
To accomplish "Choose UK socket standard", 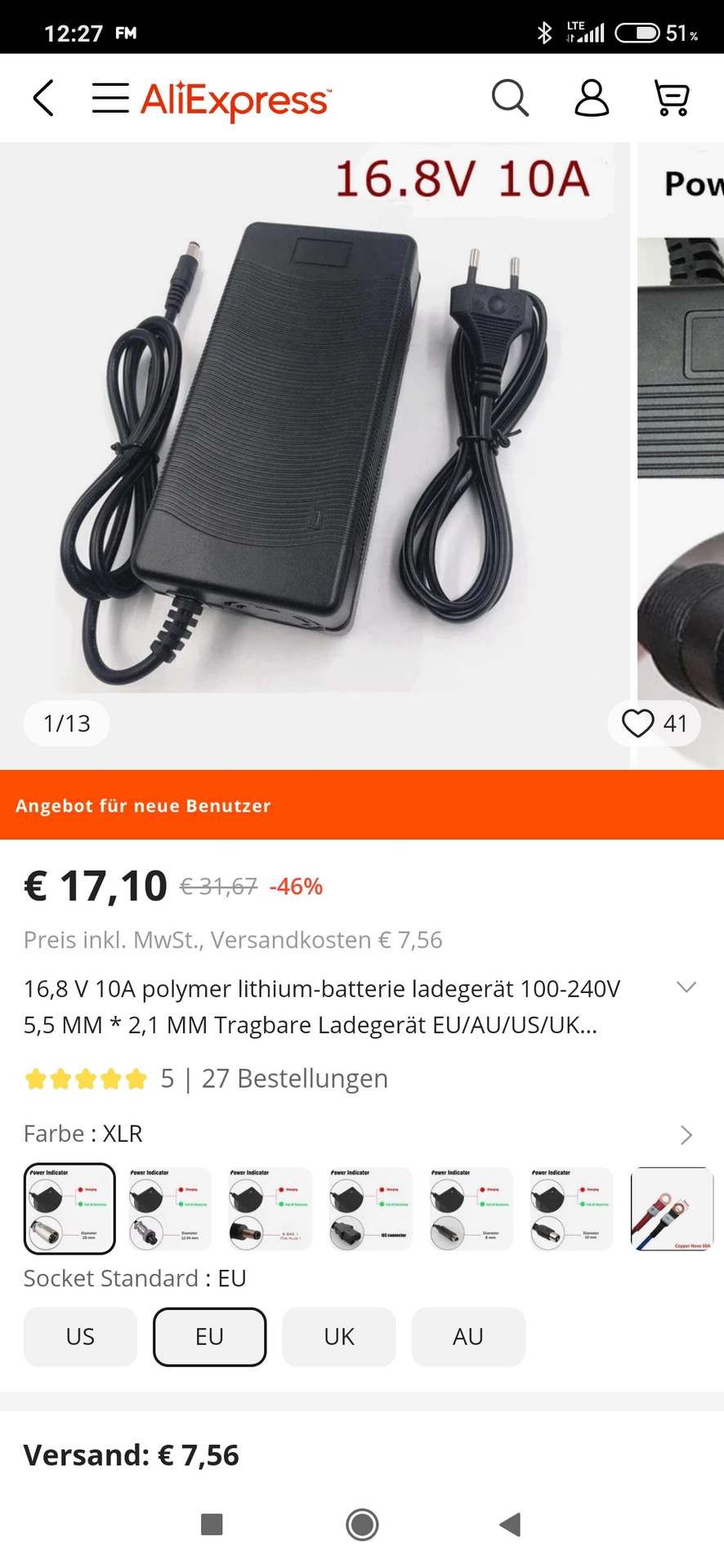I will pyautogui.click(x=338, y=1337).
